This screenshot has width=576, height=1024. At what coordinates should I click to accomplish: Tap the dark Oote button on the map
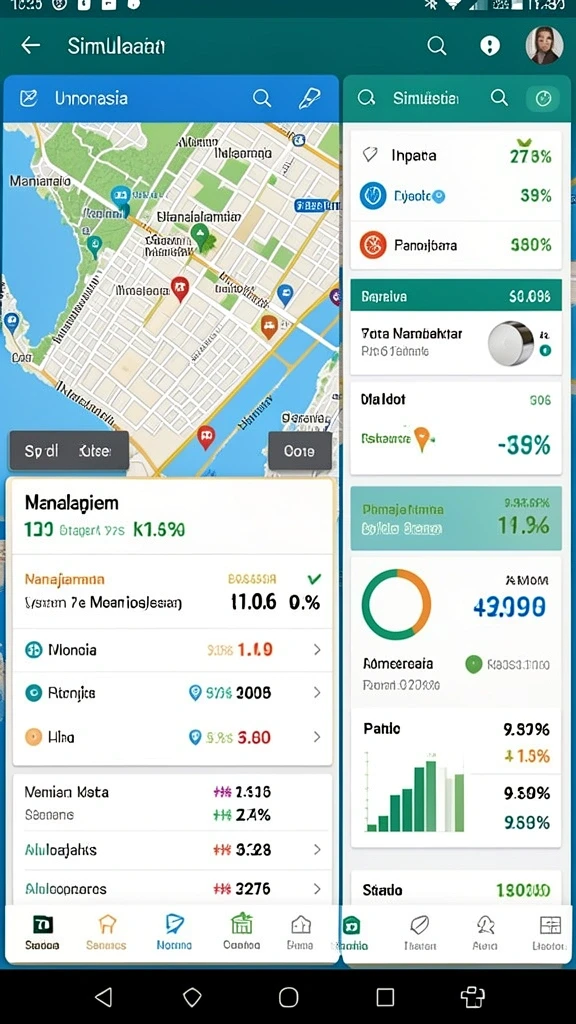pyautogui.click(x=300, y=451)
